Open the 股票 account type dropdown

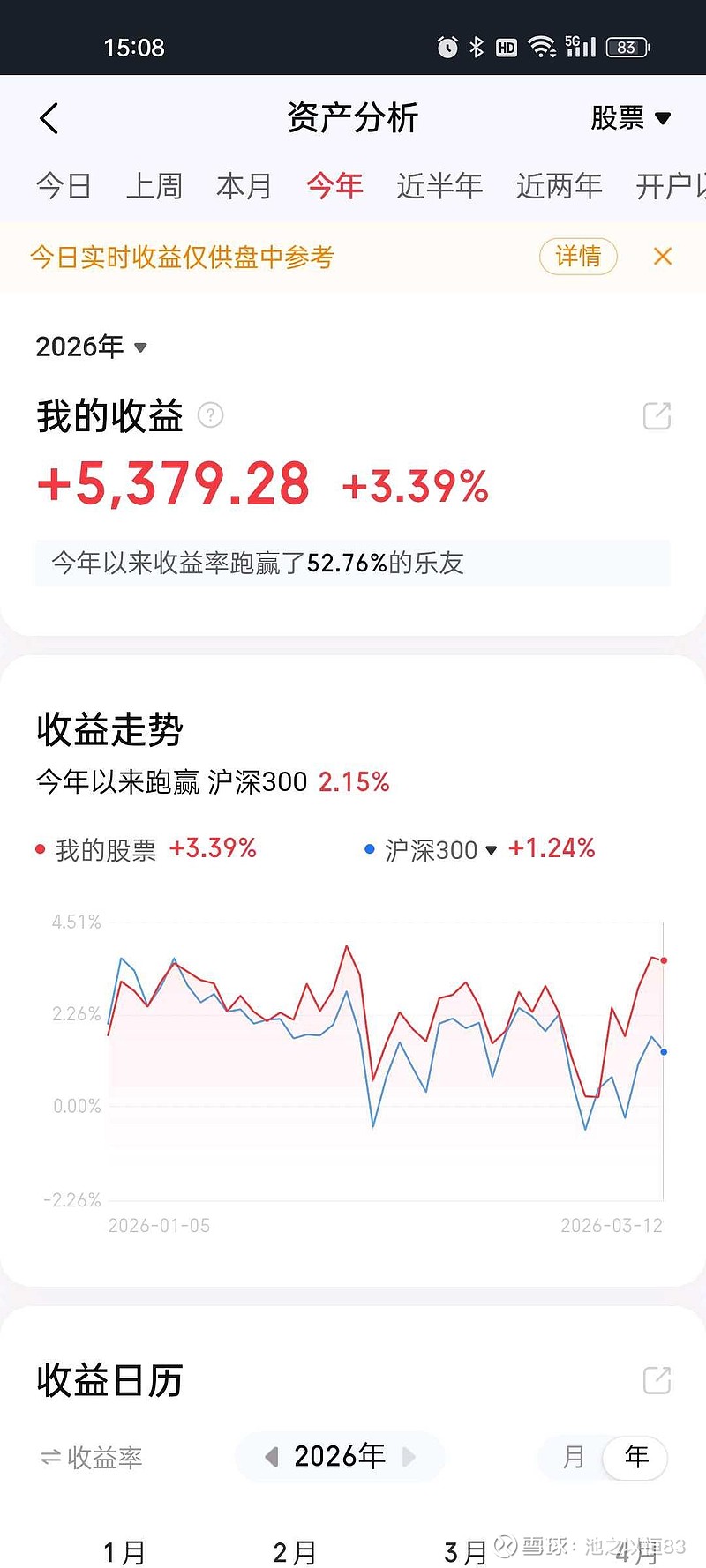click(630, 118)
